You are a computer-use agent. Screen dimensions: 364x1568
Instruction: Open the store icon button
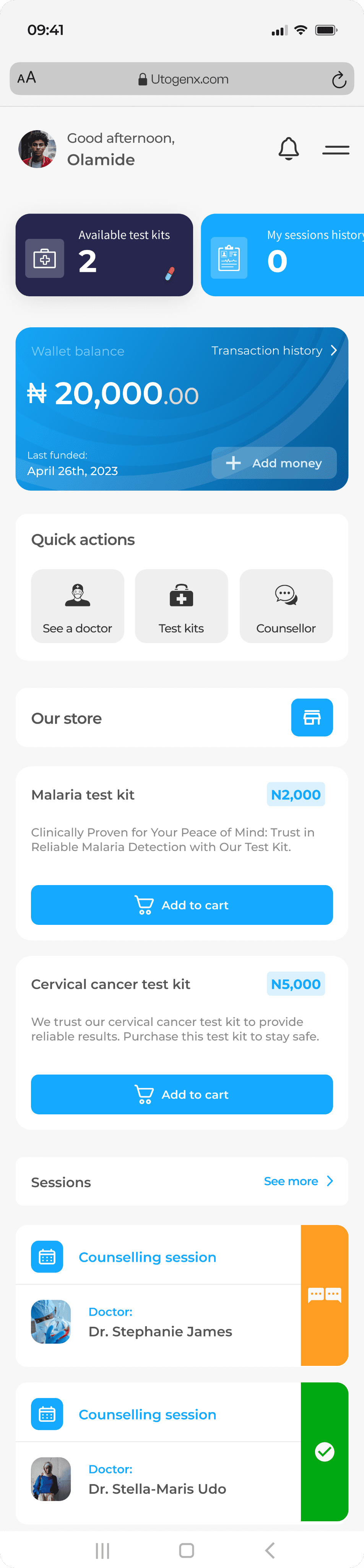pos(312,718)
